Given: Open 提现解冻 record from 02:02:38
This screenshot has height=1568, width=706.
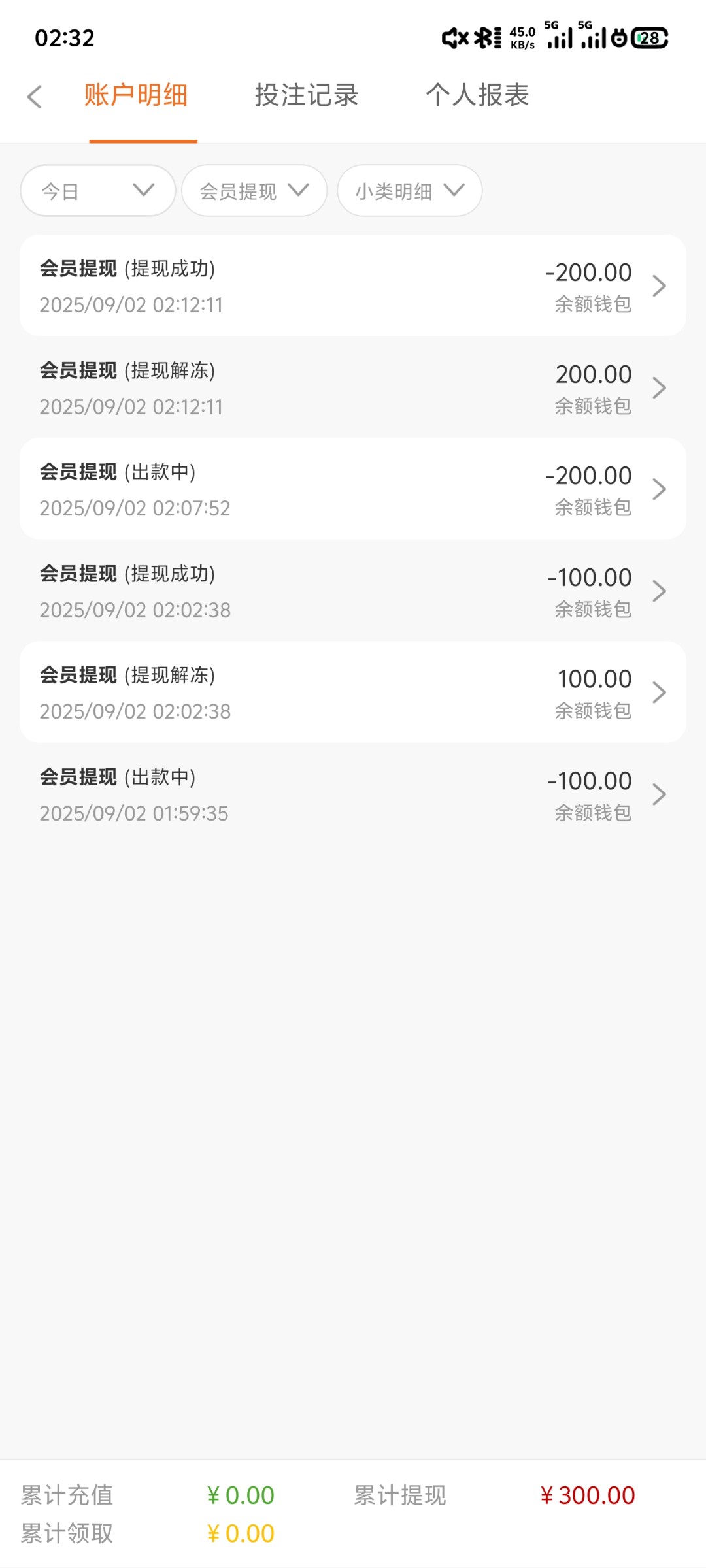Looking at the screenshot, I should (353, 693).
